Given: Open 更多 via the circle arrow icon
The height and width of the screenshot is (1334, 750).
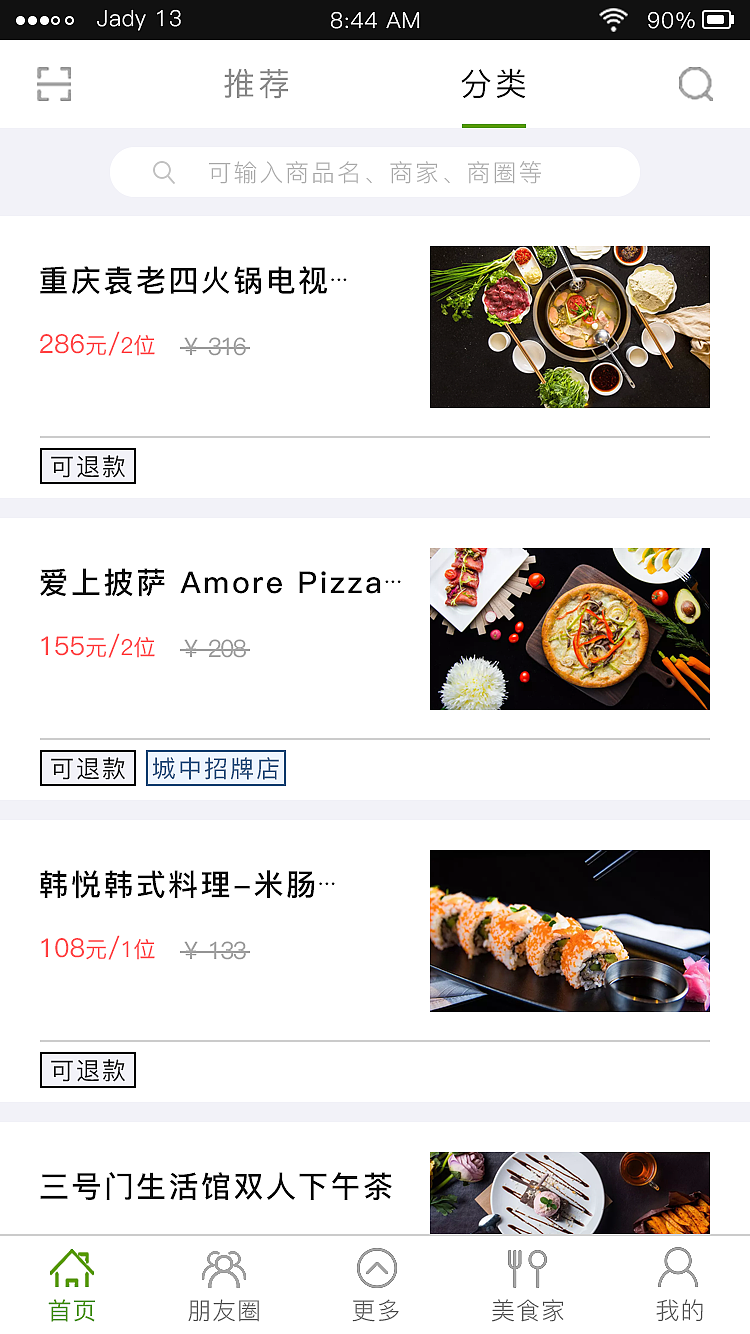Looking at the screenshot, I should click(x=377, y=1267).
